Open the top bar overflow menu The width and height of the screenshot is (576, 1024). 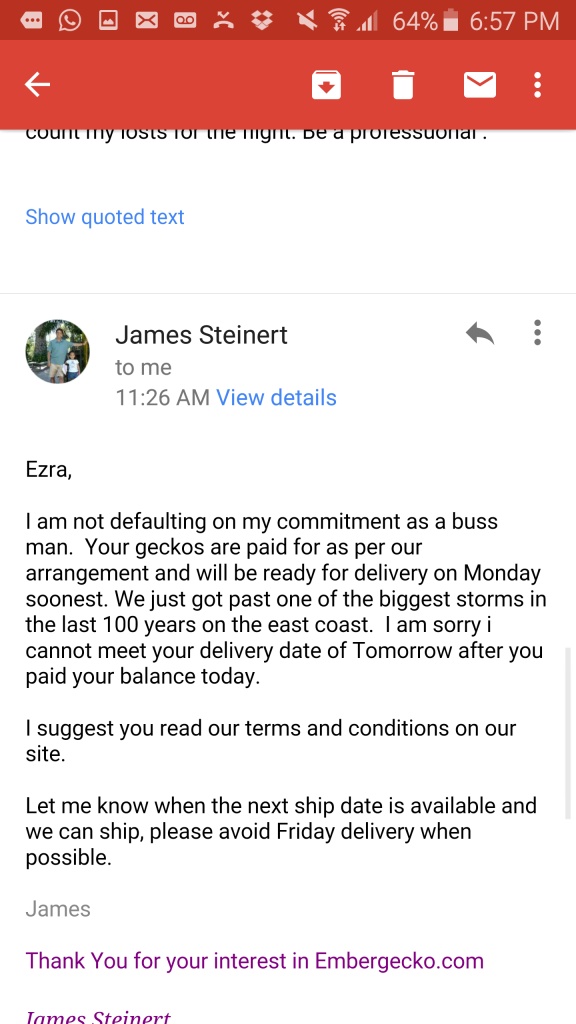pyautogui.click(x=537, y=85)
